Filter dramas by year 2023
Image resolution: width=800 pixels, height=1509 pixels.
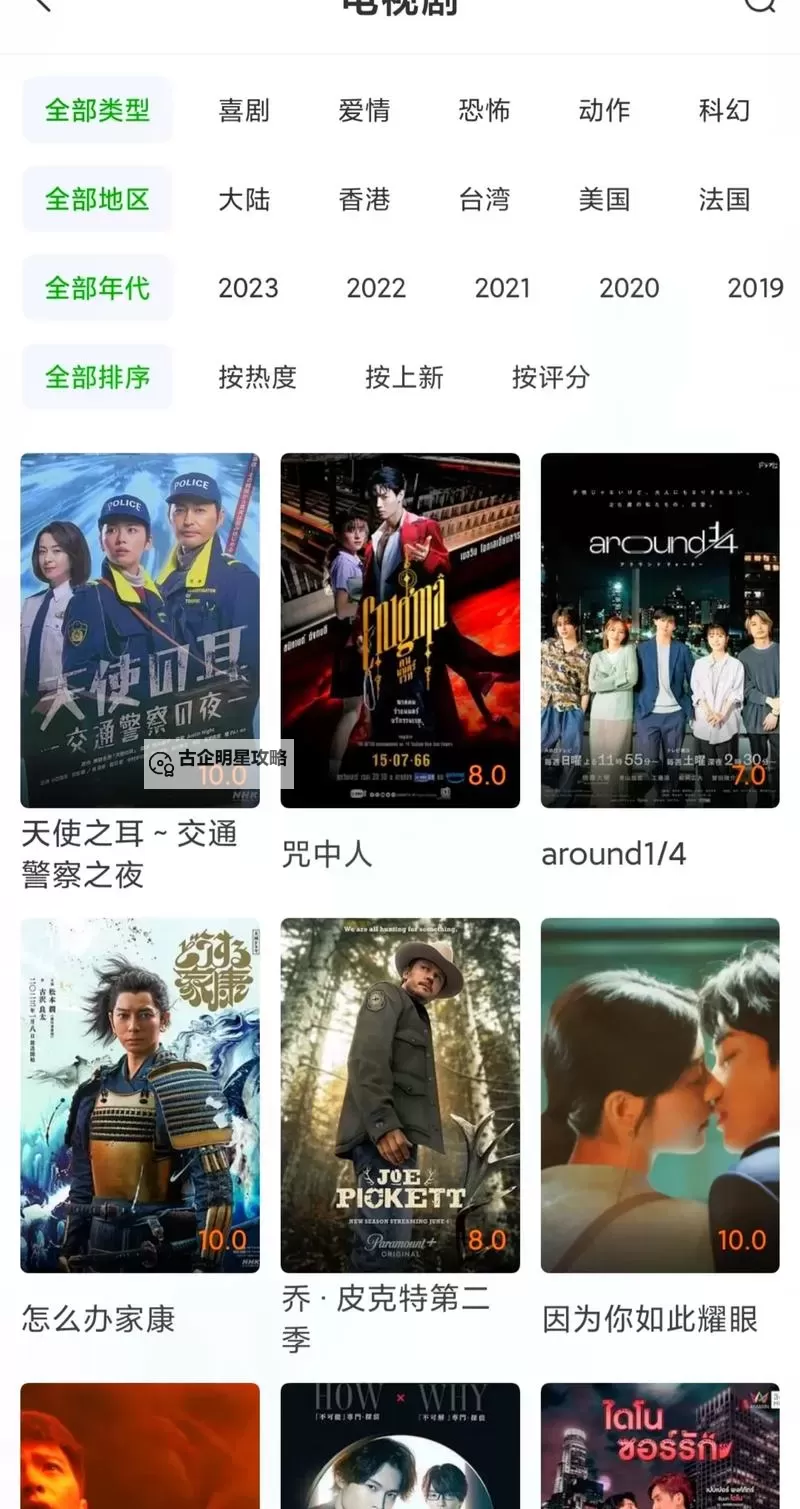(247, 288)
